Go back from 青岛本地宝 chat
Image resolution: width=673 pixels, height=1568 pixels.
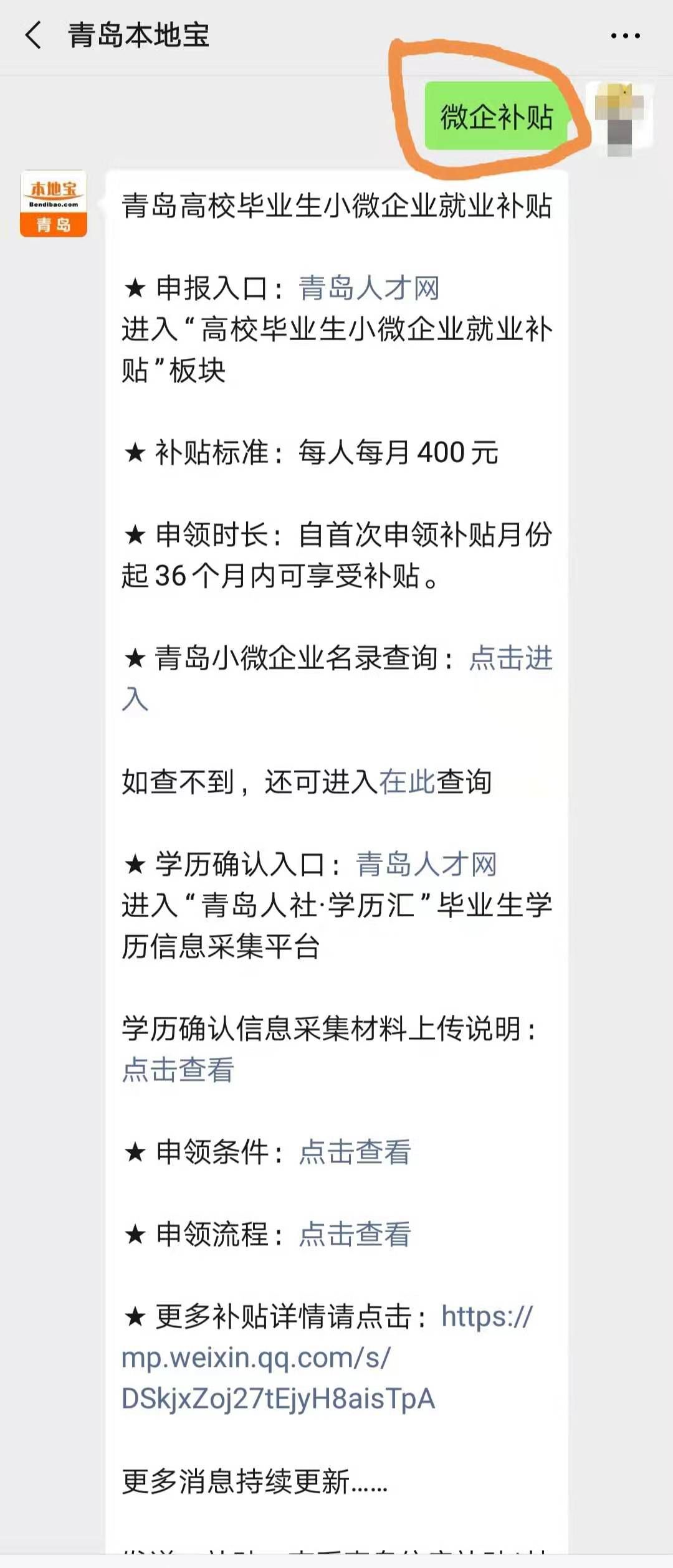[33, 35]
